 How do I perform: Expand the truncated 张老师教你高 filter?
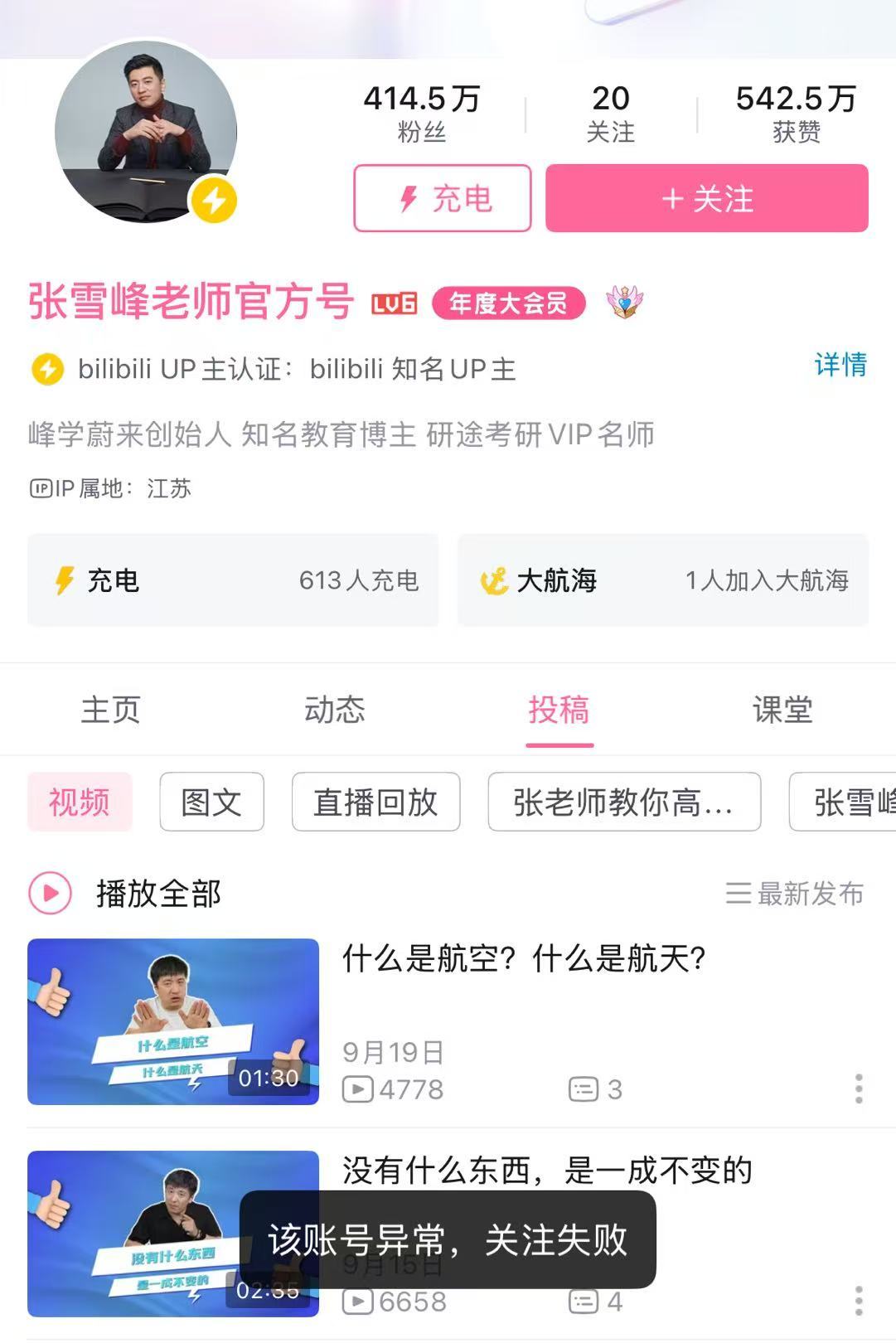pos(623,802)
